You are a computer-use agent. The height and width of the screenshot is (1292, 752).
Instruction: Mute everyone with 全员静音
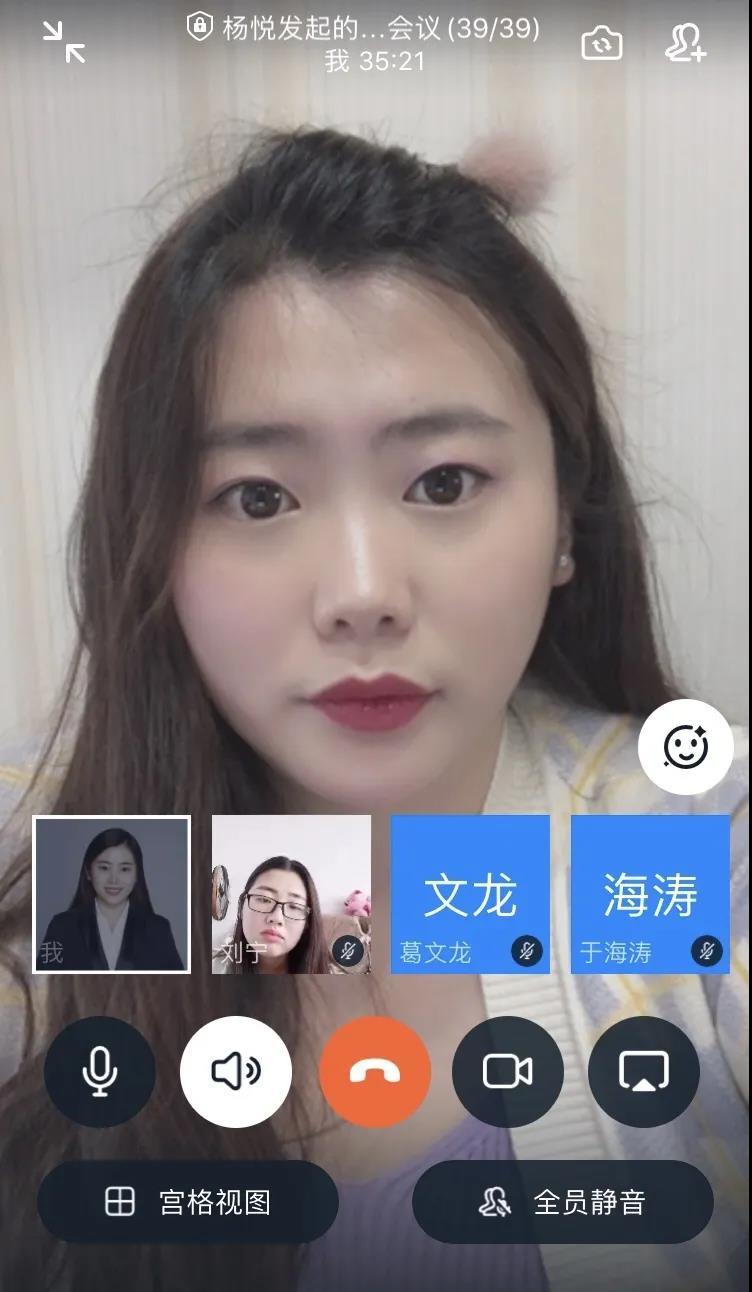pyautogui.click(x=563, y=1202)
